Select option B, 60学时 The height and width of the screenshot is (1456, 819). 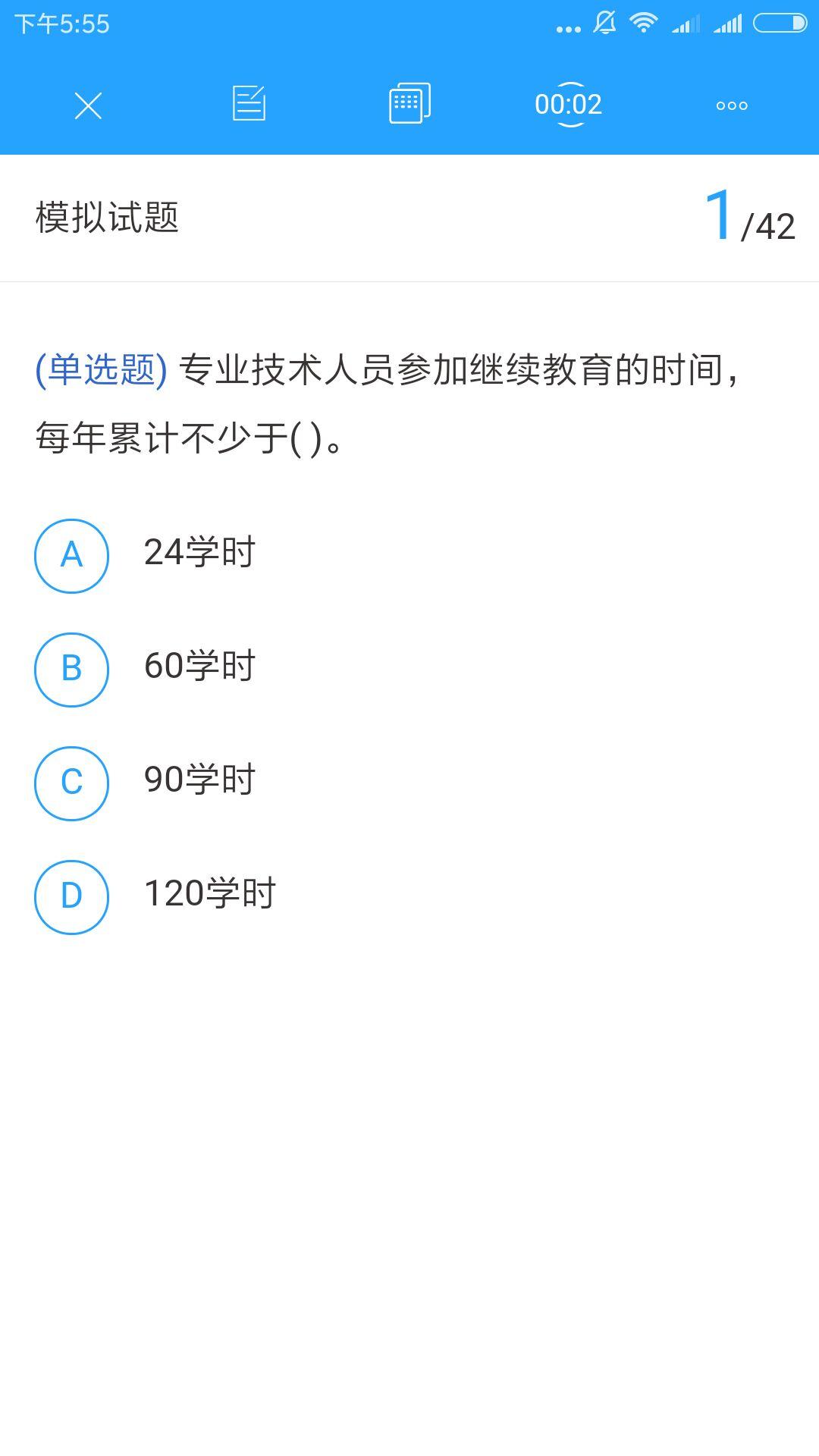(71, 669)
